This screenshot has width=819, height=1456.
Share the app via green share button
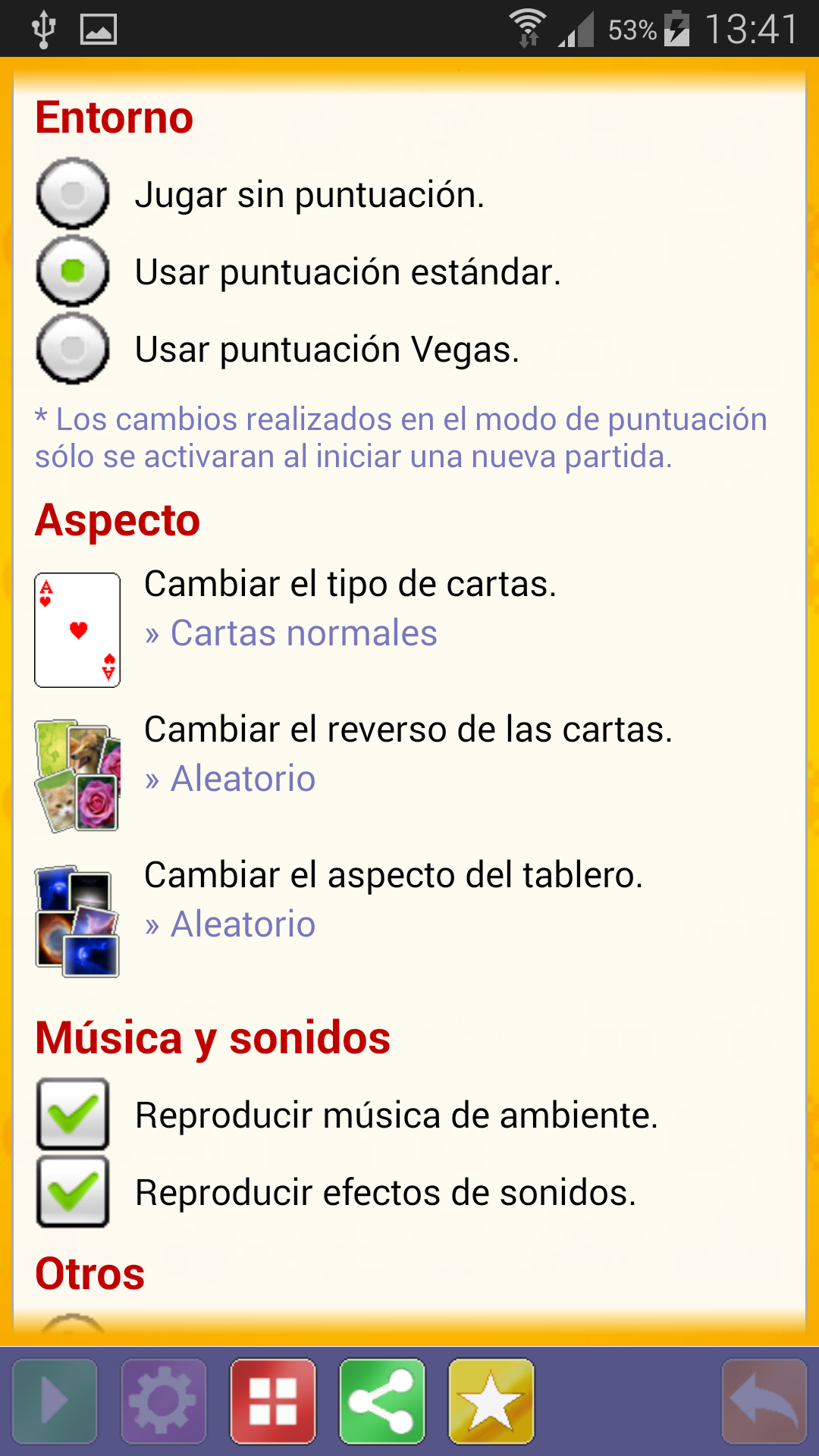382,1401
